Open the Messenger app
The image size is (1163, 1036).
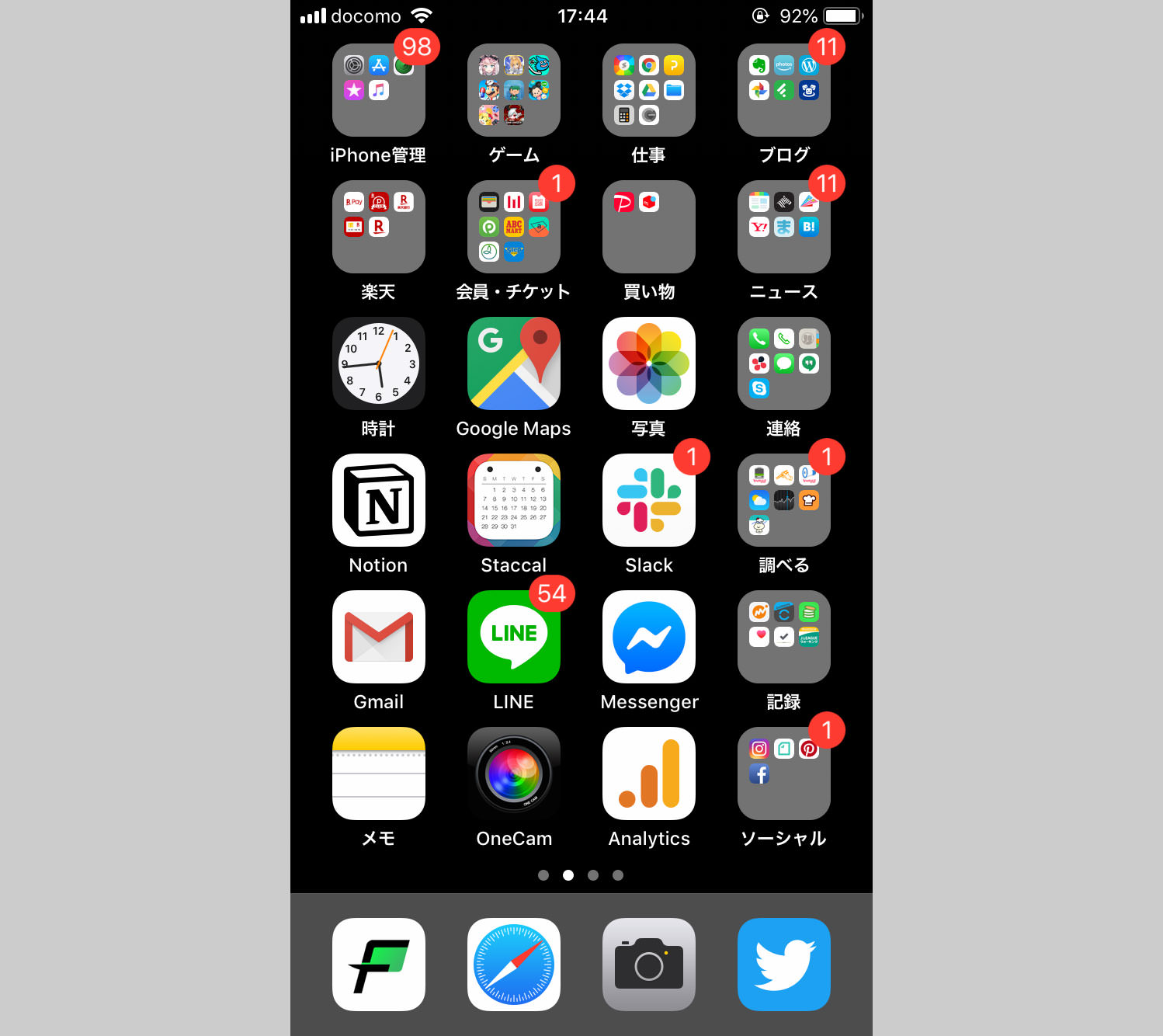(x=648, y=637)
